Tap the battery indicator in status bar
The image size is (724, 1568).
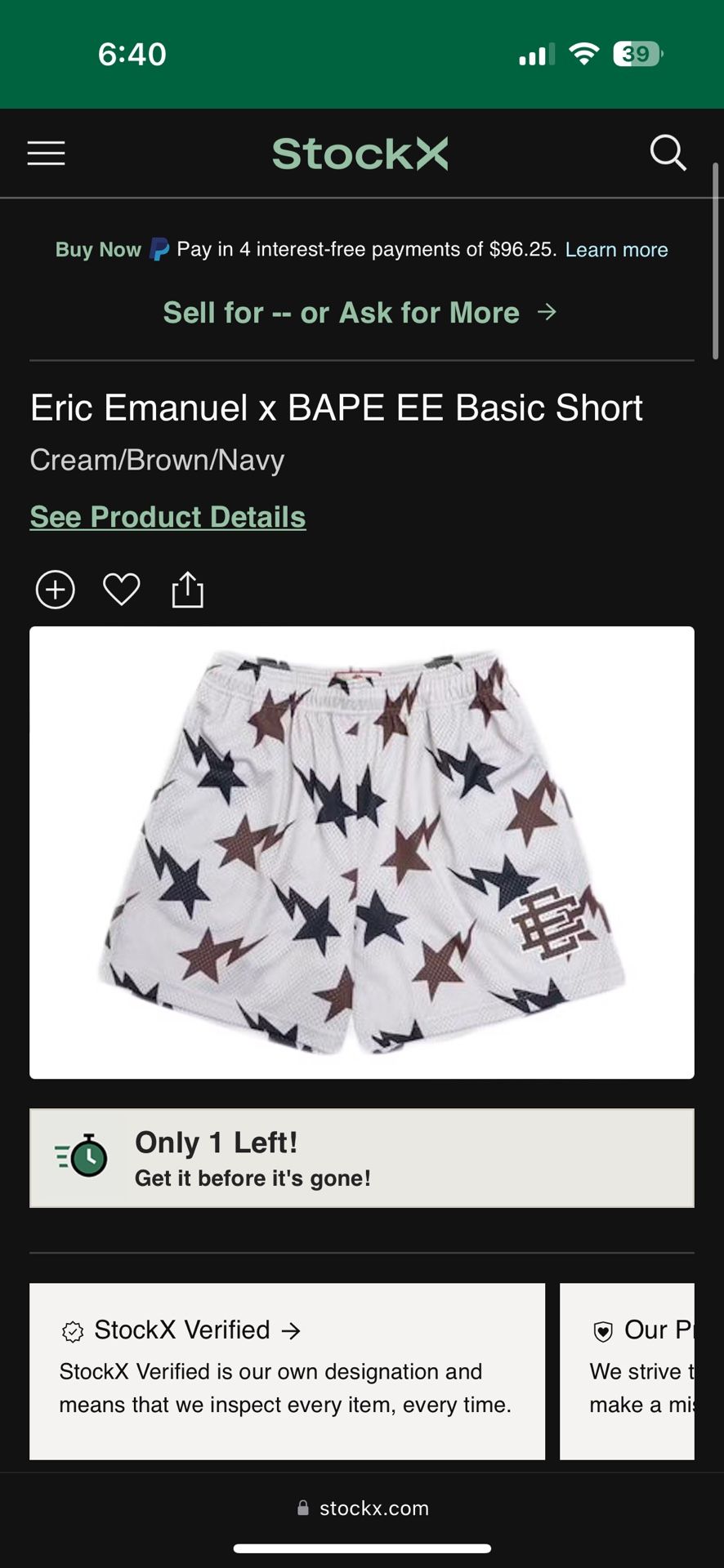[x=637, y=54]
